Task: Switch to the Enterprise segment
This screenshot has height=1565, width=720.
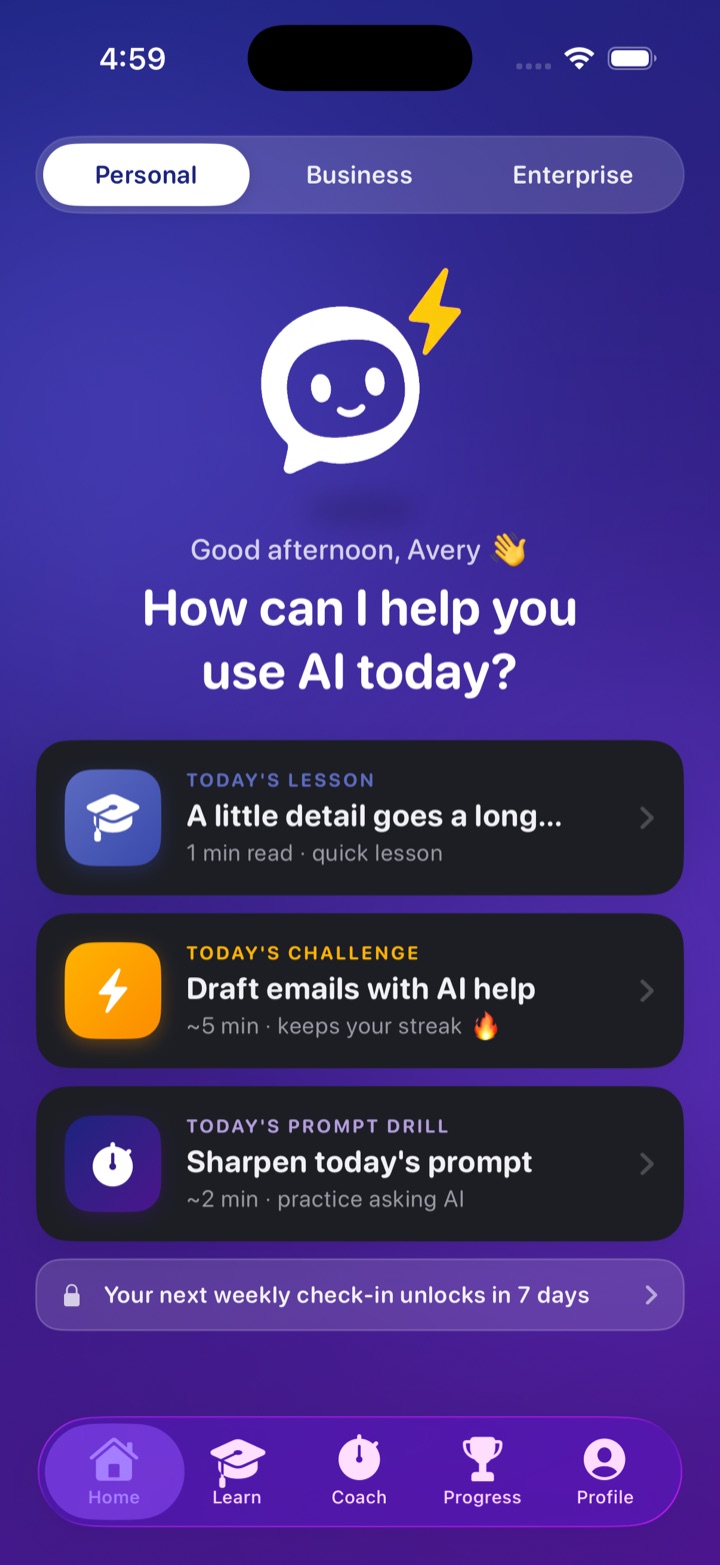Action: pyautogui.click(x=573, y=175)
